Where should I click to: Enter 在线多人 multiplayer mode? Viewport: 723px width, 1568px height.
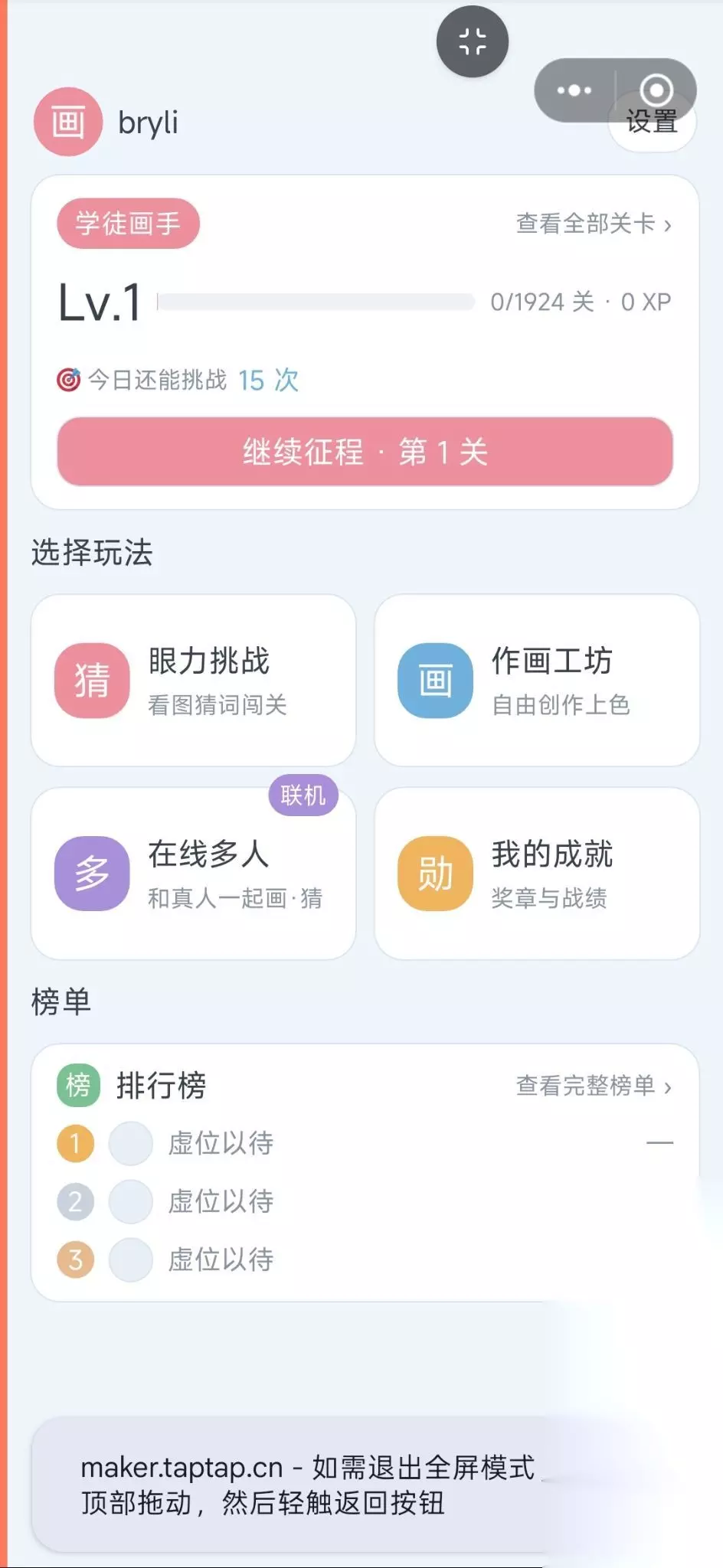coord(193,874)
